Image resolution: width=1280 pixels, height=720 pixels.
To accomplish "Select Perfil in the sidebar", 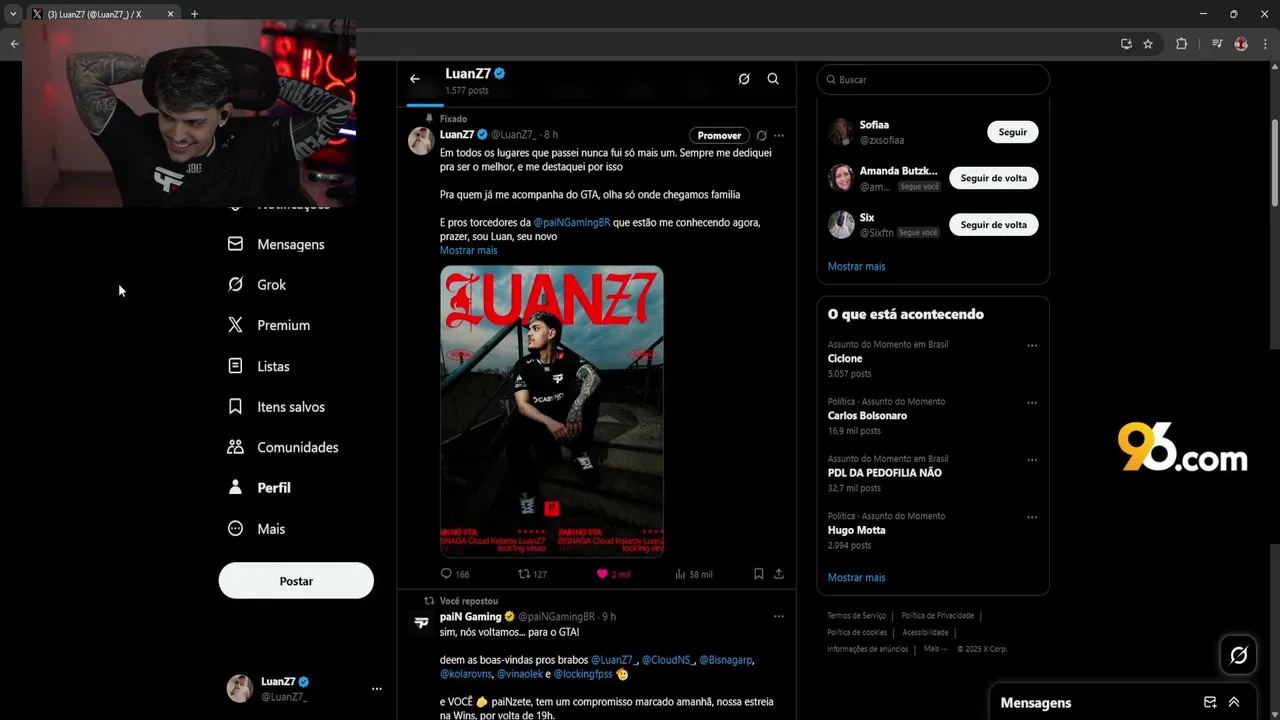I will pos(273,488).
